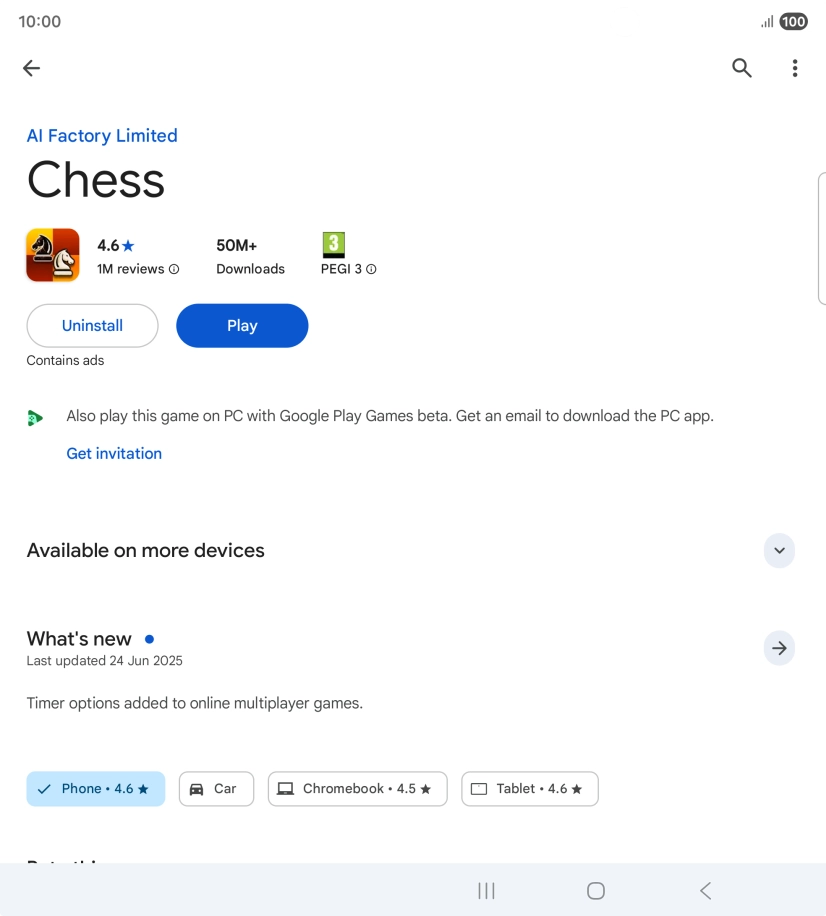The height and width of the screenshot is (916, 826).
Task: Open the Chess app icon thumbnail
Action: click(52, 254)
